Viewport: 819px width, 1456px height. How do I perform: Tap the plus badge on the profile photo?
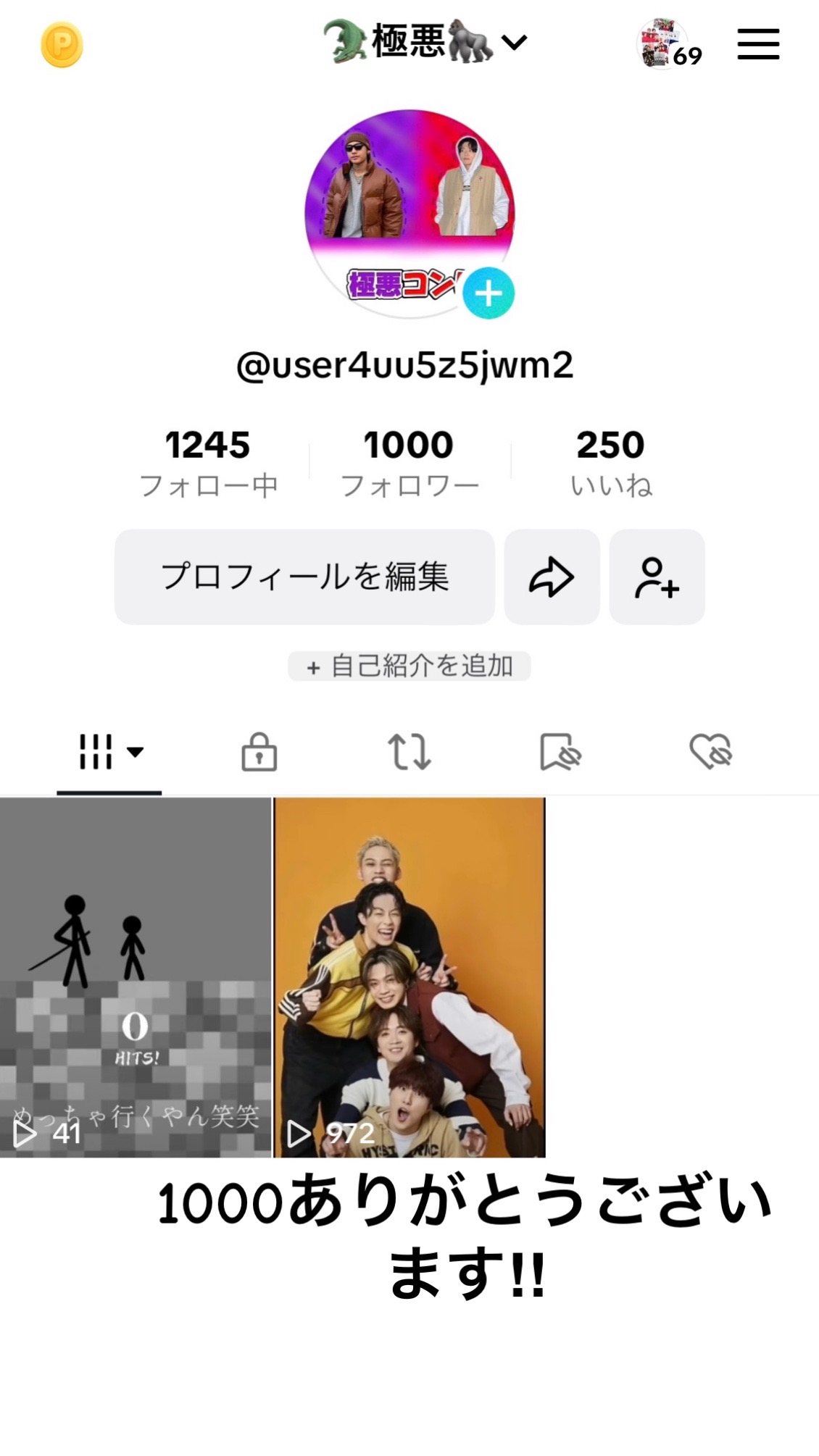[x=489, y=293]
